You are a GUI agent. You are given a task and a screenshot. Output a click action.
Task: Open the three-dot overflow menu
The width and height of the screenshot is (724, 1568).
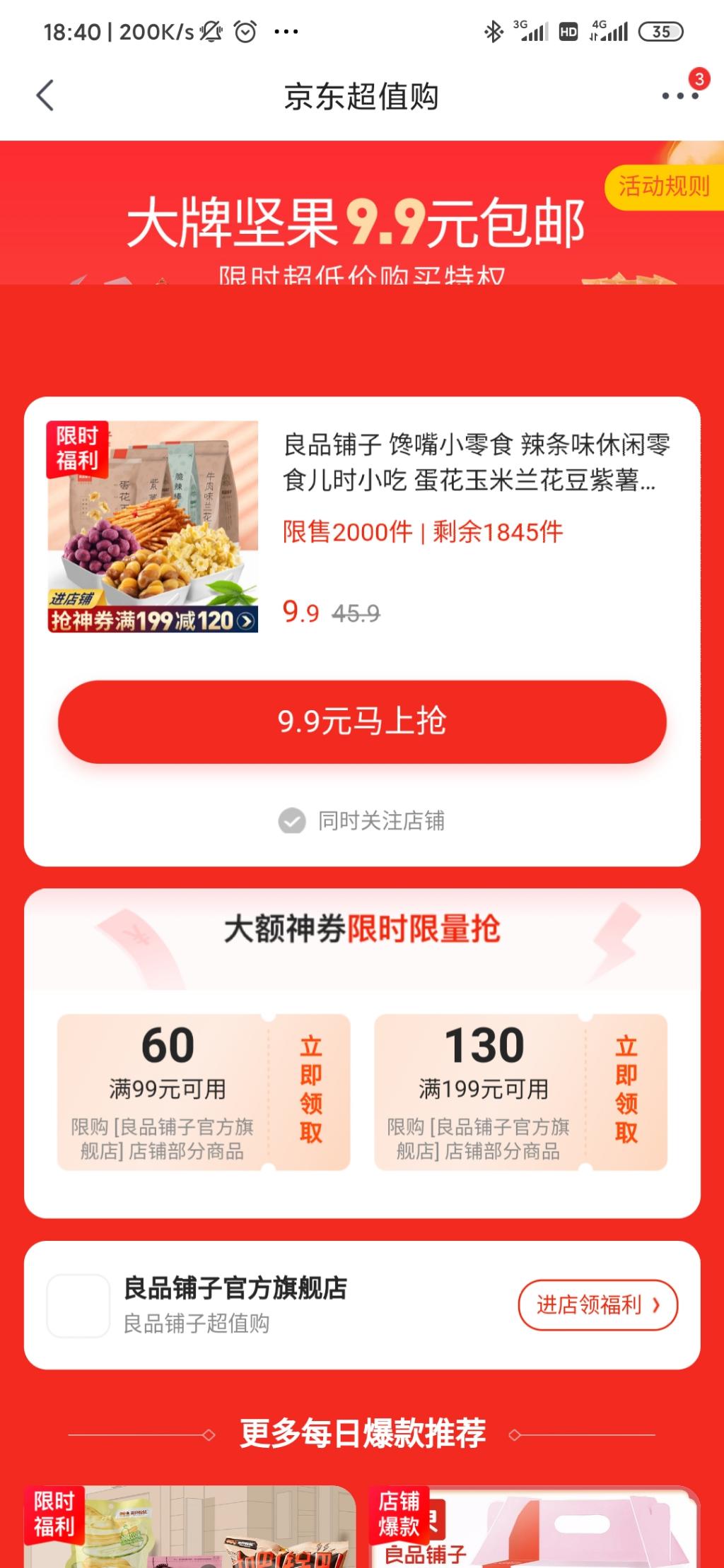[679, 95]
